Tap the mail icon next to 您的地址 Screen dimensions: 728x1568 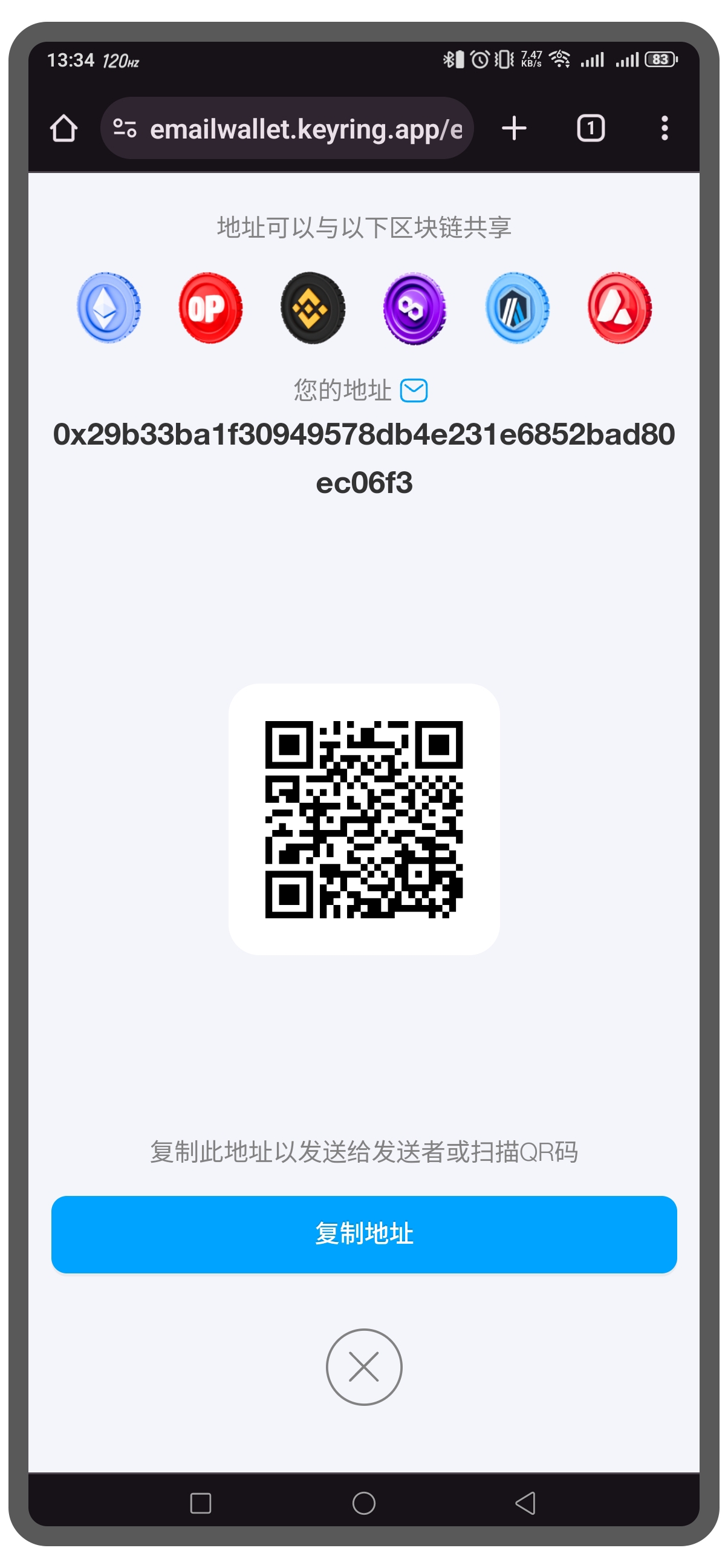pos(414,390)
